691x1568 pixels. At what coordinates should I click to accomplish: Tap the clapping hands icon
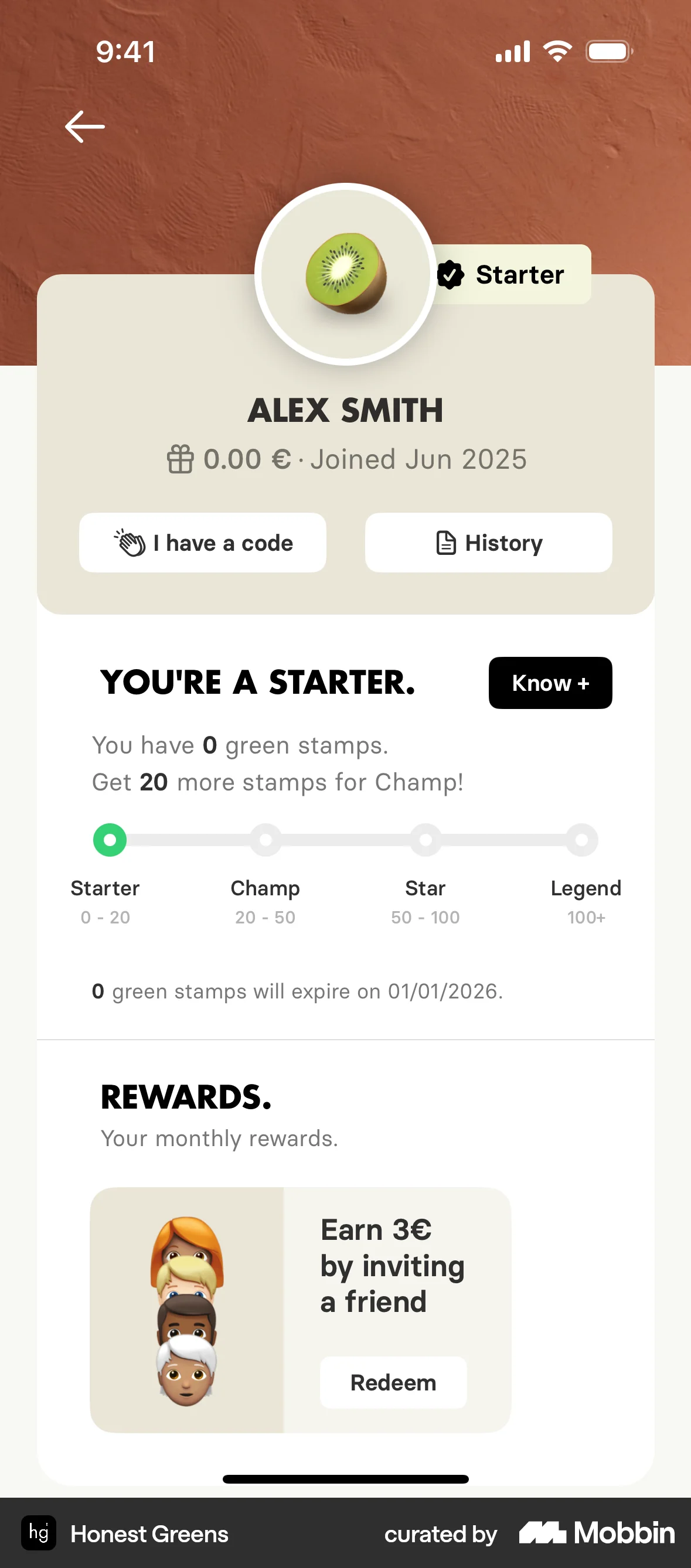[x=129, y=541]
